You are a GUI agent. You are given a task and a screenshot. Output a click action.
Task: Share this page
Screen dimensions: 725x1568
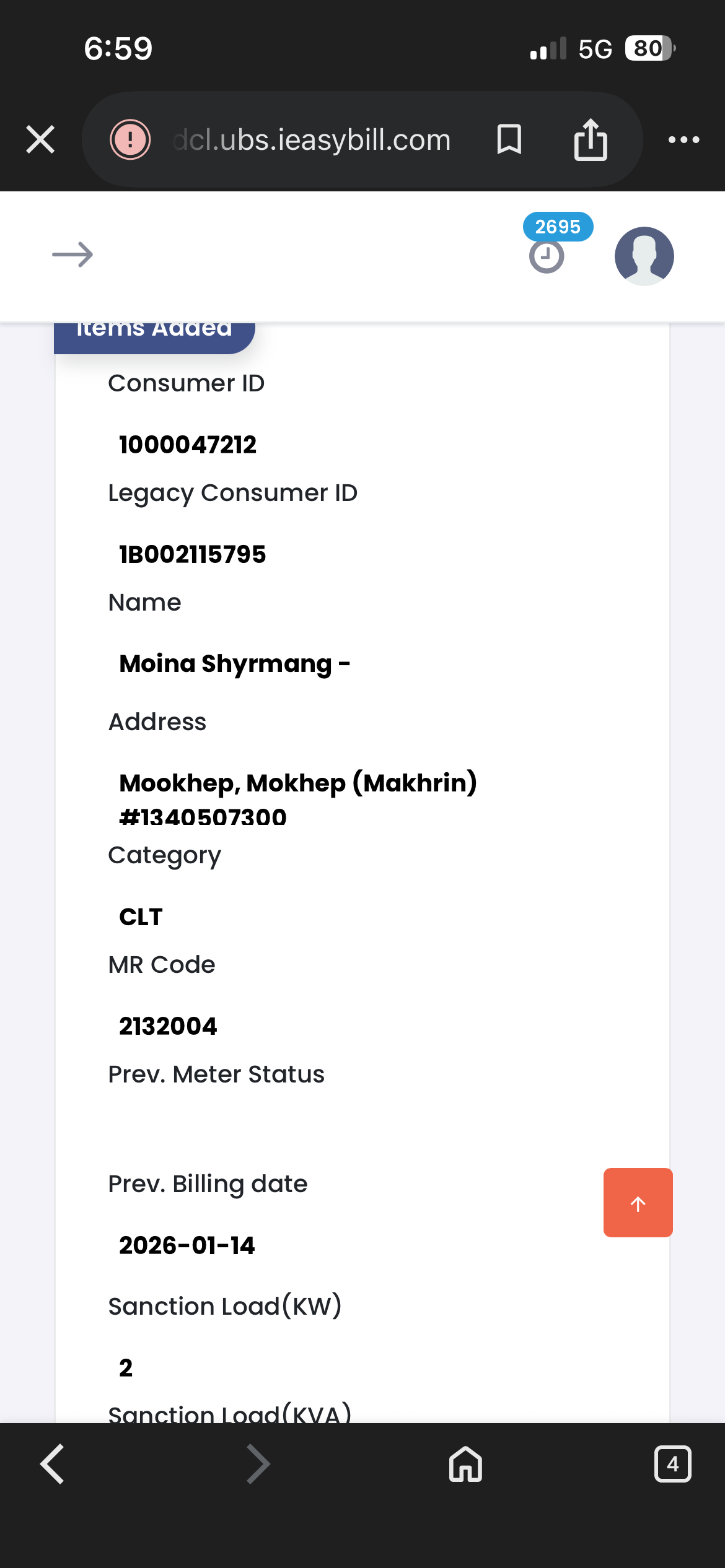click(590, 139)
